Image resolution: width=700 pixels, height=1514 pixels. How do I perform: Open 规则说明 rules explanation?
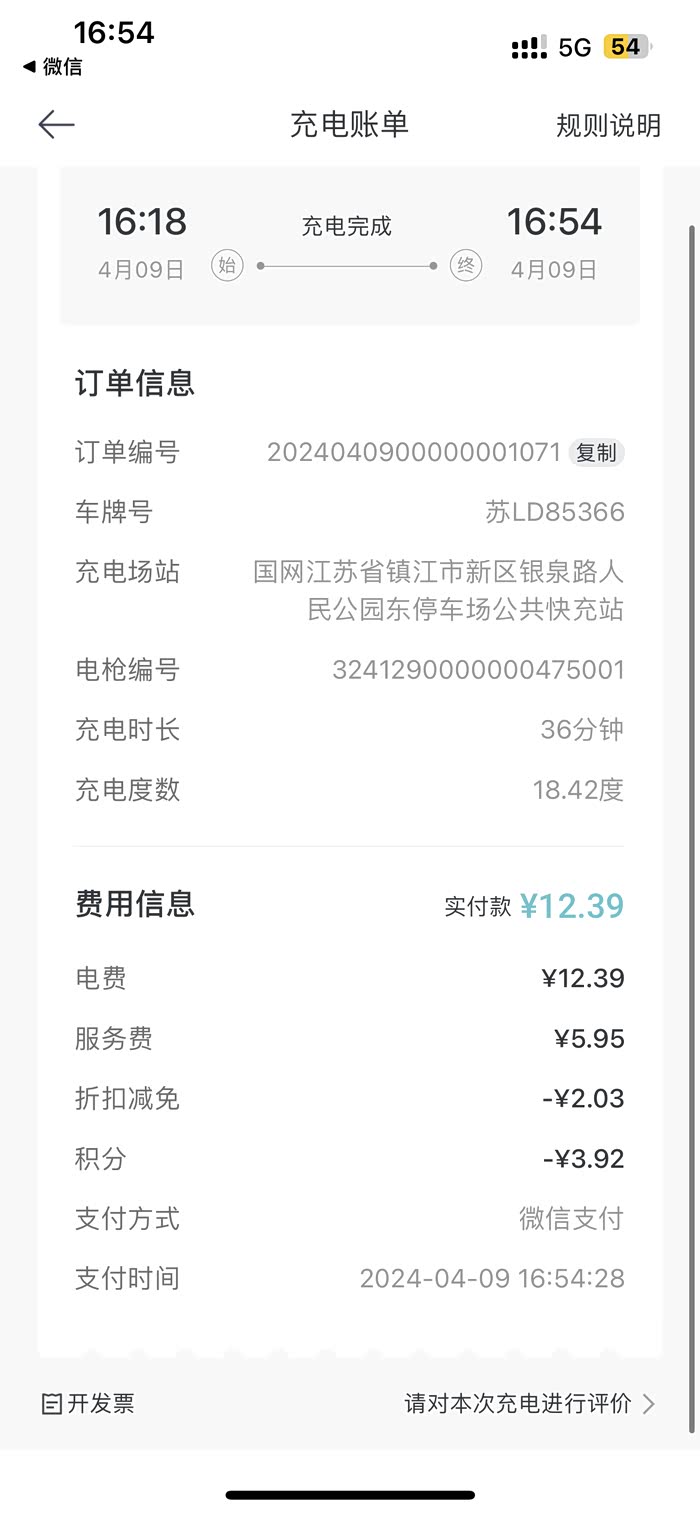[x=608, y=125]
